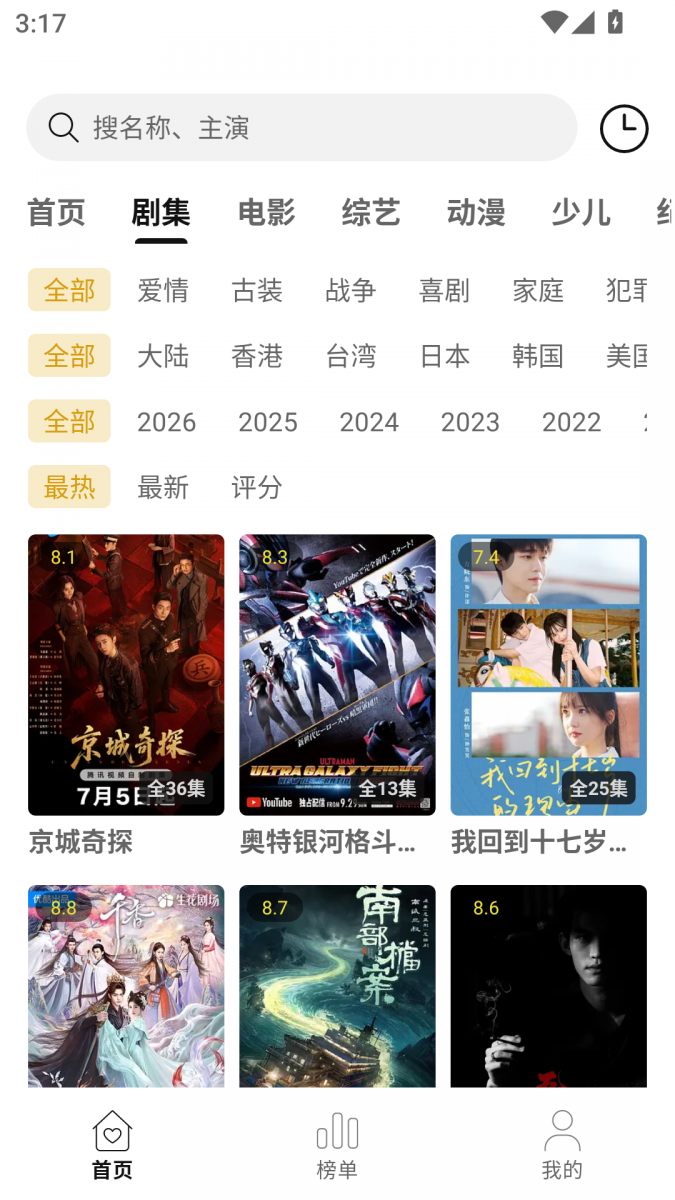Choose the 香港 region filter
This screenshot has height=1200, width=675.
coord(257,355)
